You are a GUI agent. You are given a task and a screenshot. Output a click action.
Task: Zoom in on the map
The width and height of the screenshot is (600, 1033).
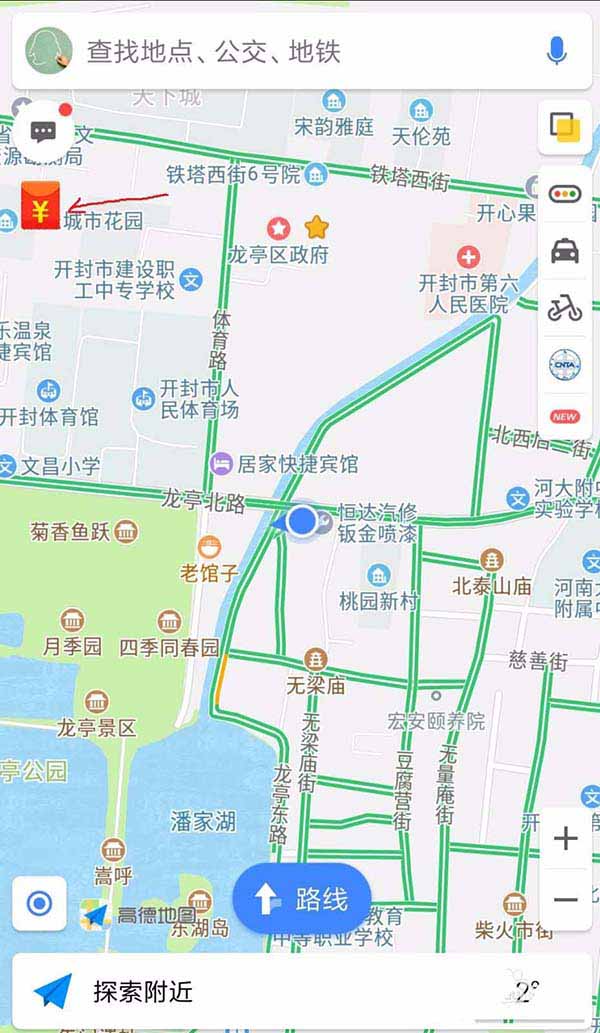[x=565, y=838]
